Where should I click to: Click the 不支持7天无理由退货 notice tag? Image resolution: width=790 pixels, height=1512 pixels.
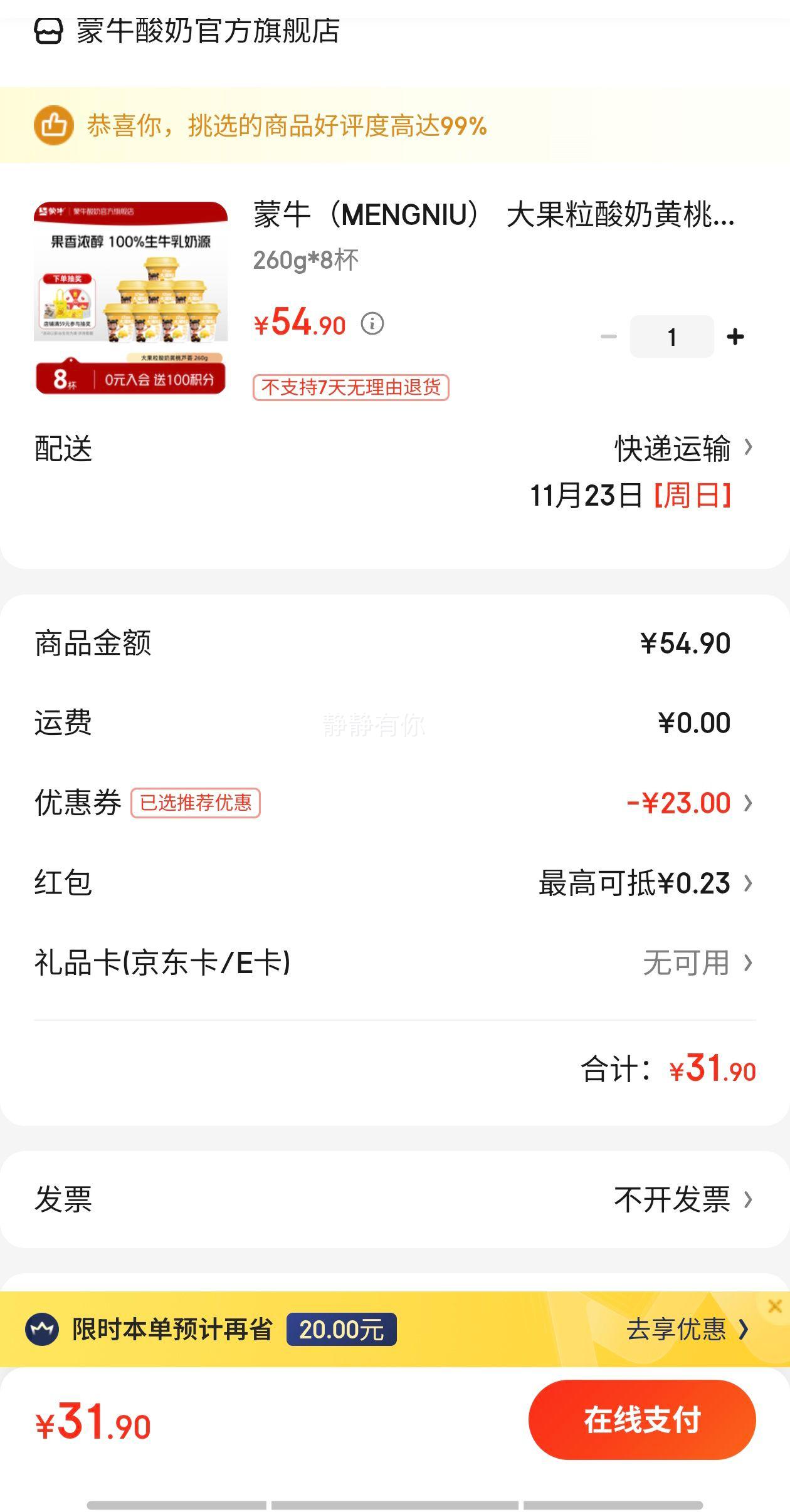(x=351, y=389)
